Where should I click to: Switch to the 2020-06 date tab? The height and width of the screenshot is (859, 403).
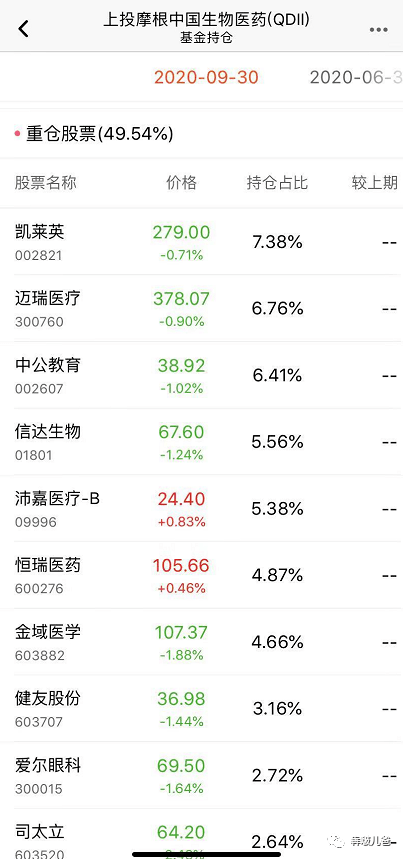[x=356, y=77]
